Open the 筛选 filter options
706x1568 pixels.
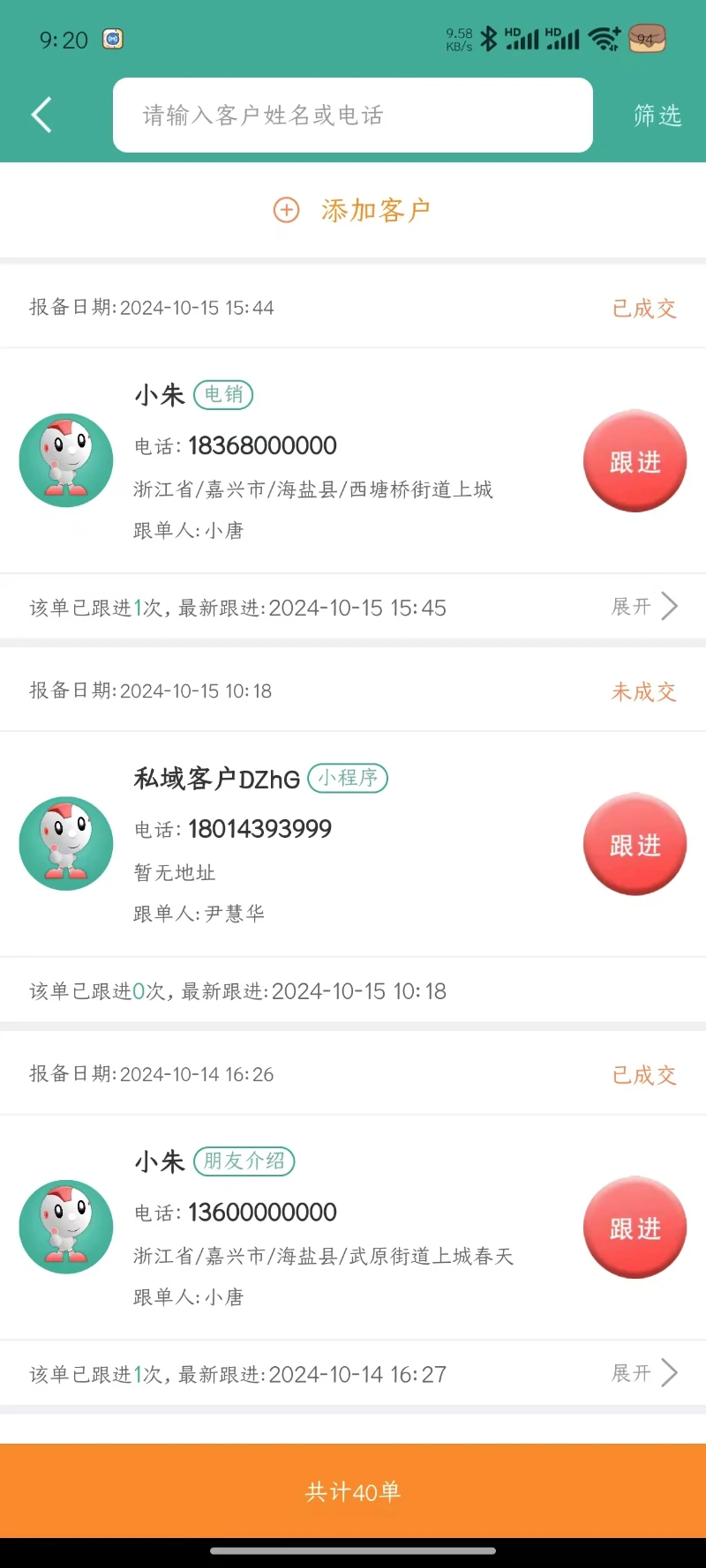(656, 116)
